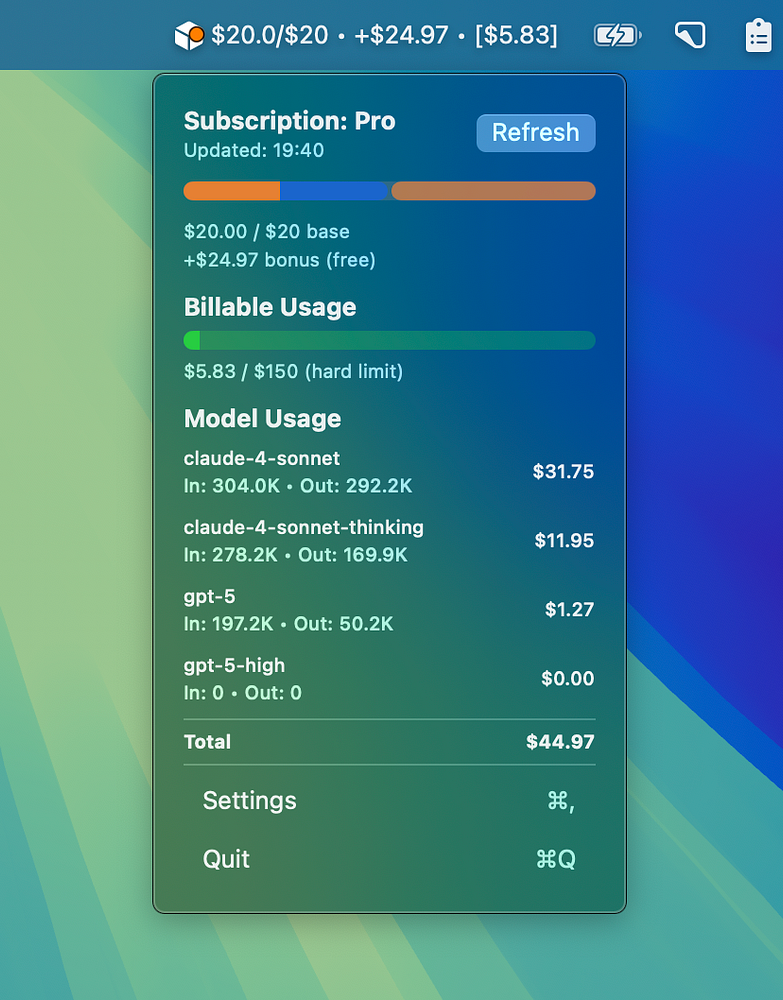The image size is (783, 1000).
Task: Click the usage cost menu bar item
Action: [366, 36]
